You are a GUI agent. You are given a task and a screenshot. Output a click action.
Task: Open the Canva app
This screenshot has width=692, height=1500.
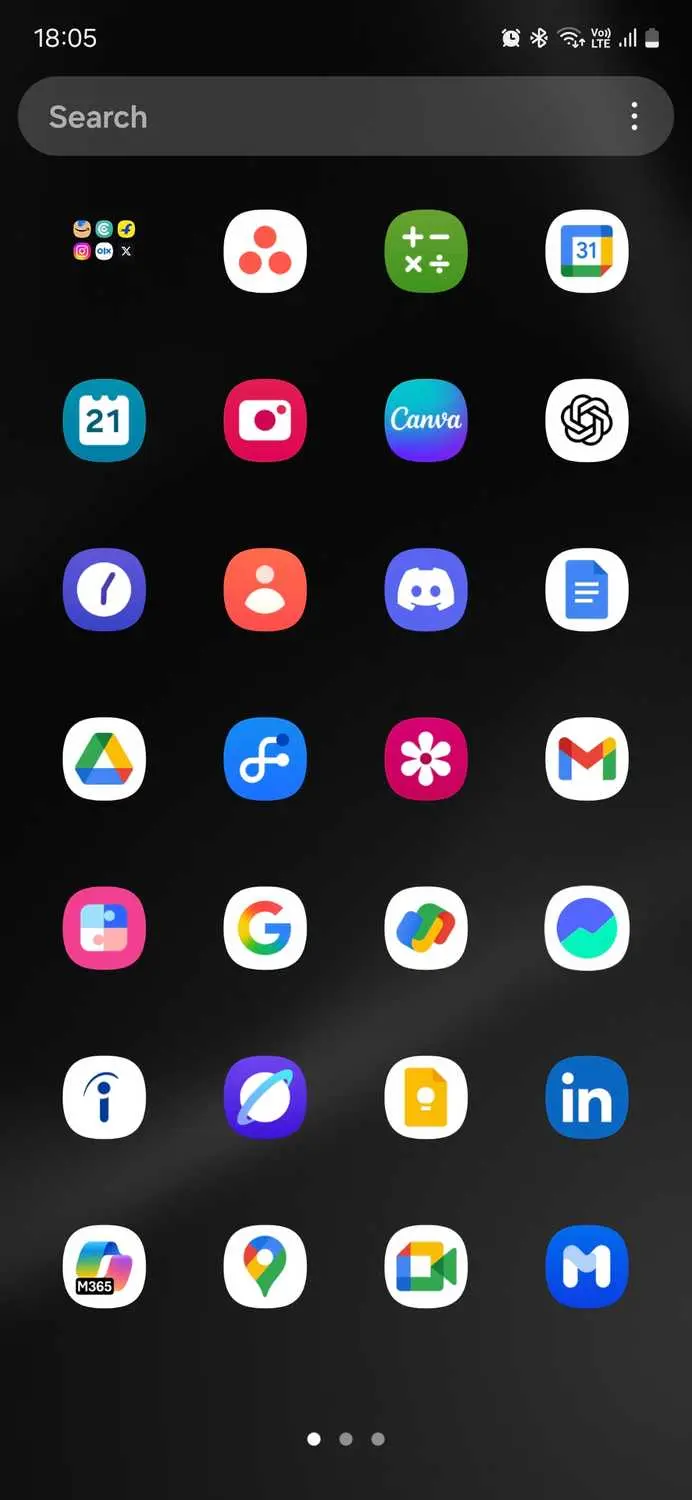click(426, 420)
